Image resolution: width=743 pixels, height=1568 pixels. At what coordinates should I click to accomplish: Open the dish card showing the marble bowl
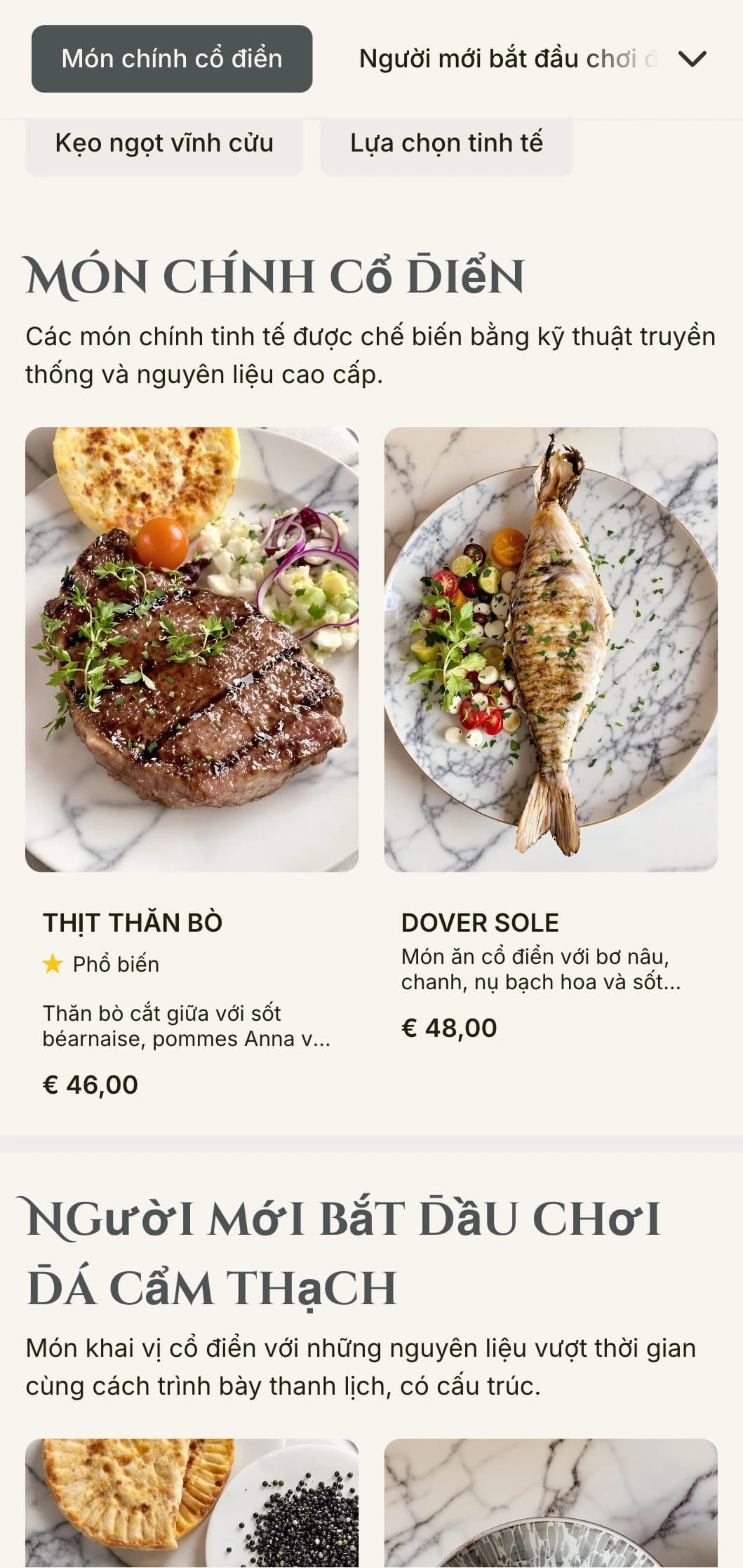[x=550, y=1503]
